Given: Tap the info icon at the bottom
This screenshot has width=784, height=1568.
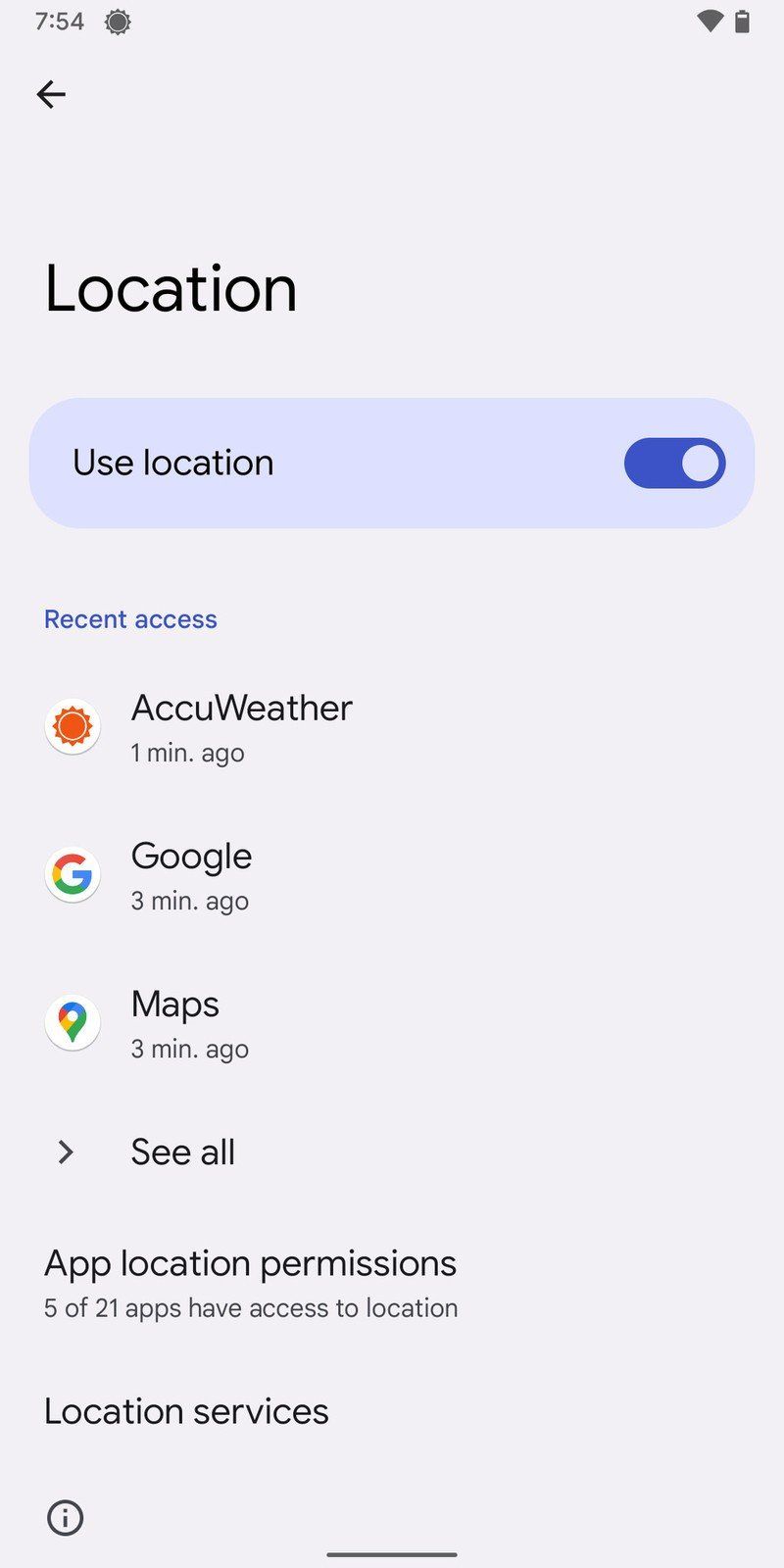Looking at the screenshot, I should (64, 1517).
